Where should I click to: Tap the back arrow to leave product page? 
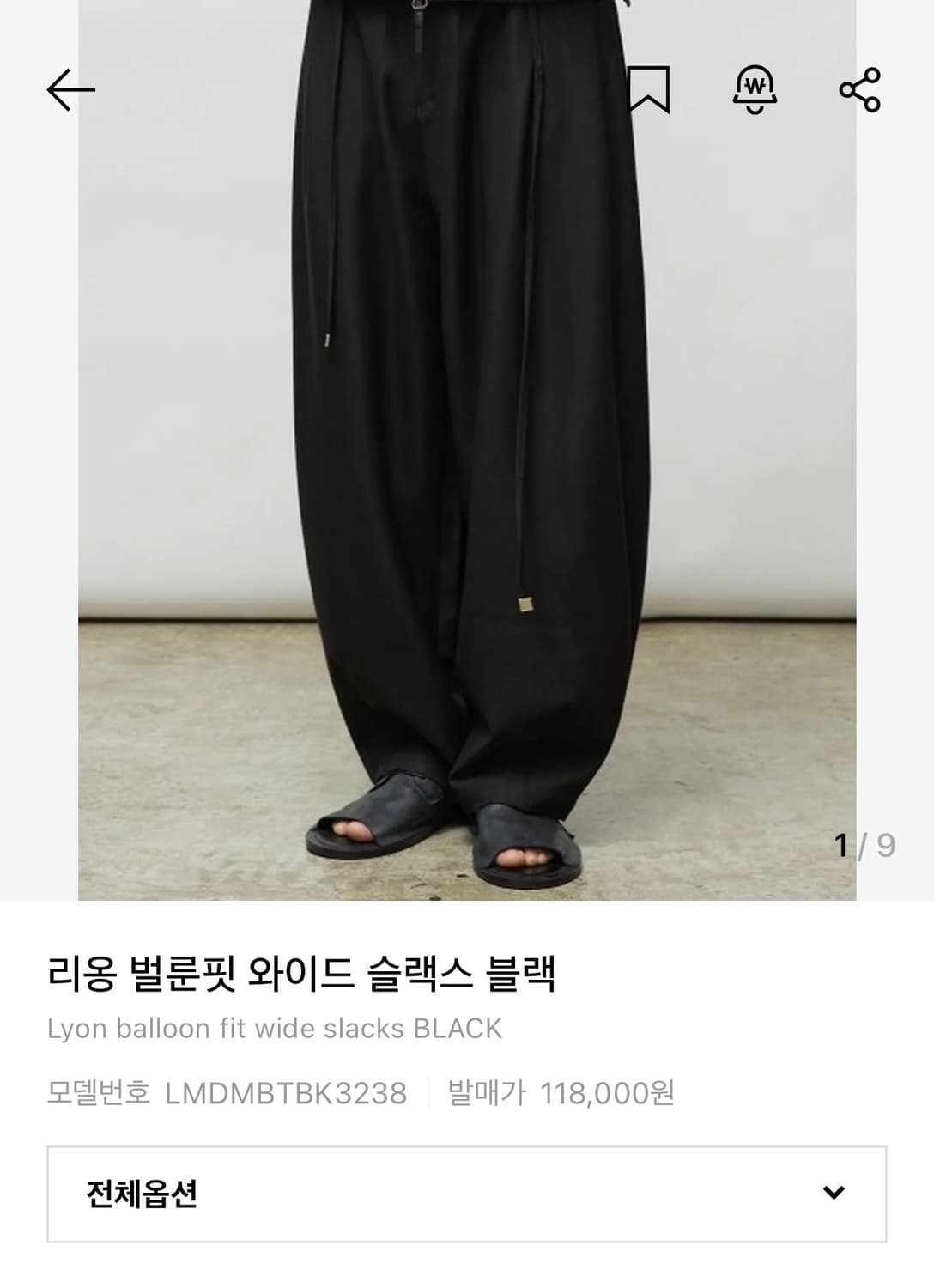click(x=72, y=89)
